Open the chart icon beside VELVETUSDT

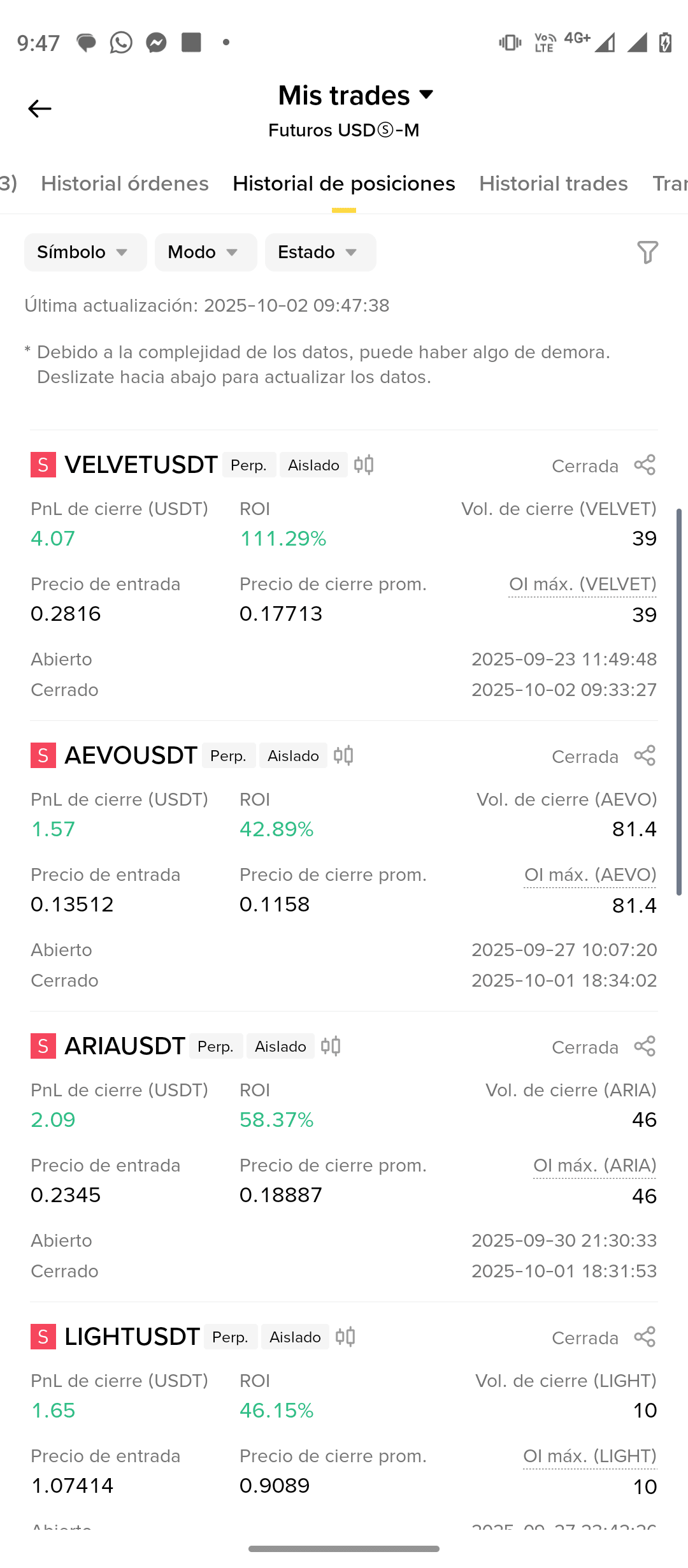pyautogui.click(x=364, y=465)
